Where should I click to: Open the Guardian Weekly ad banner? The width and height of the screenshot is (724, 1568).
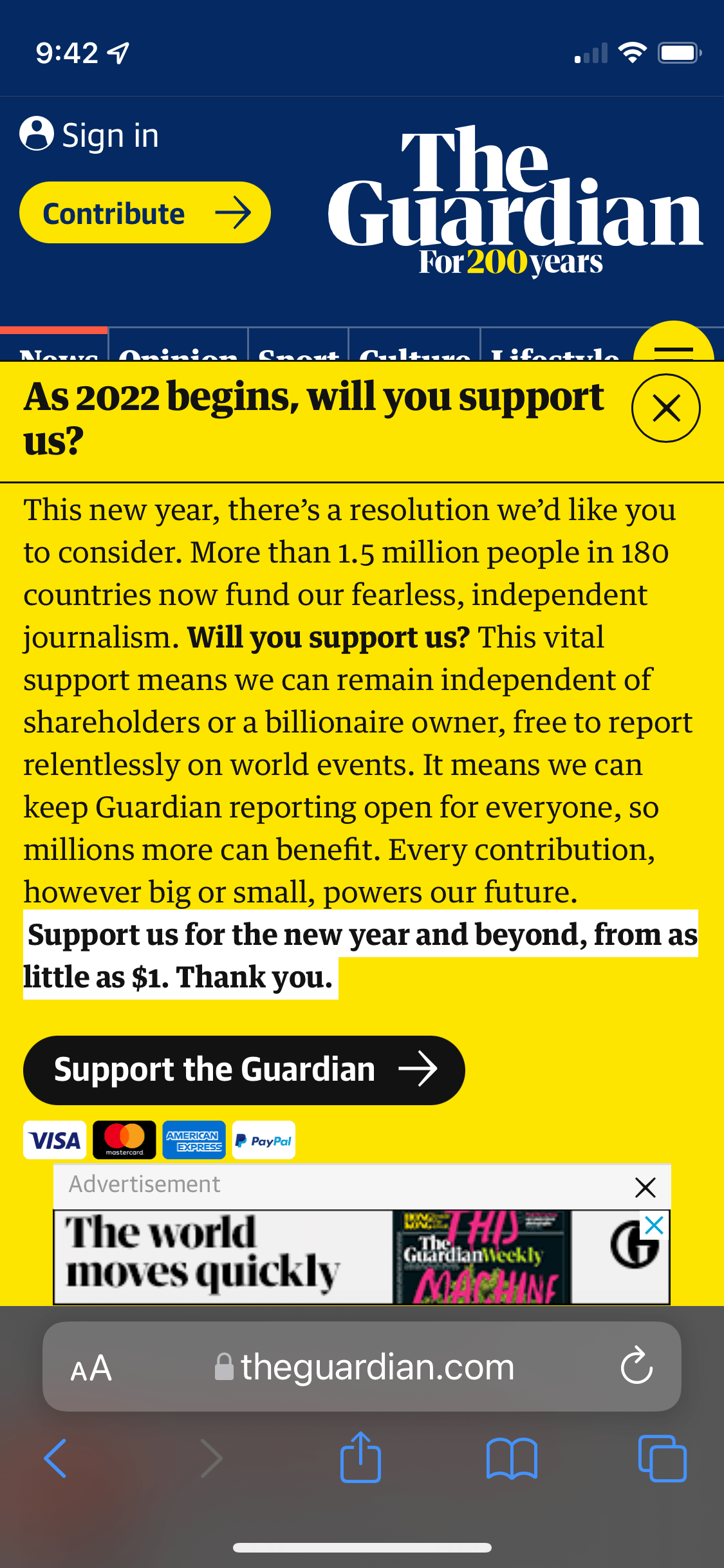pyautogui.click(x=361, y=1256)
